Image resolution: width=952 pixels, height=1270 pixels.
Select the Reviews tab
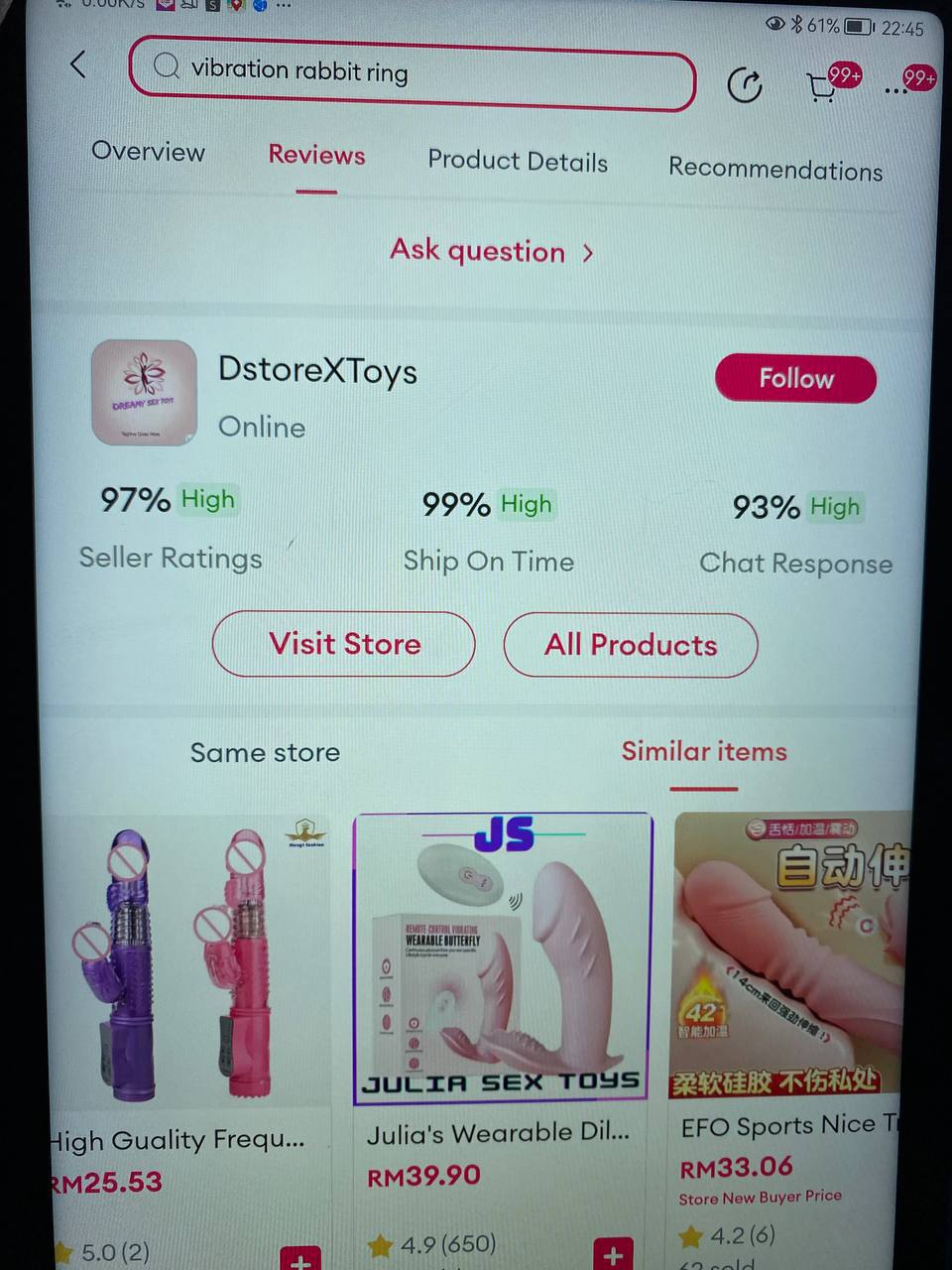click(316, 156)
